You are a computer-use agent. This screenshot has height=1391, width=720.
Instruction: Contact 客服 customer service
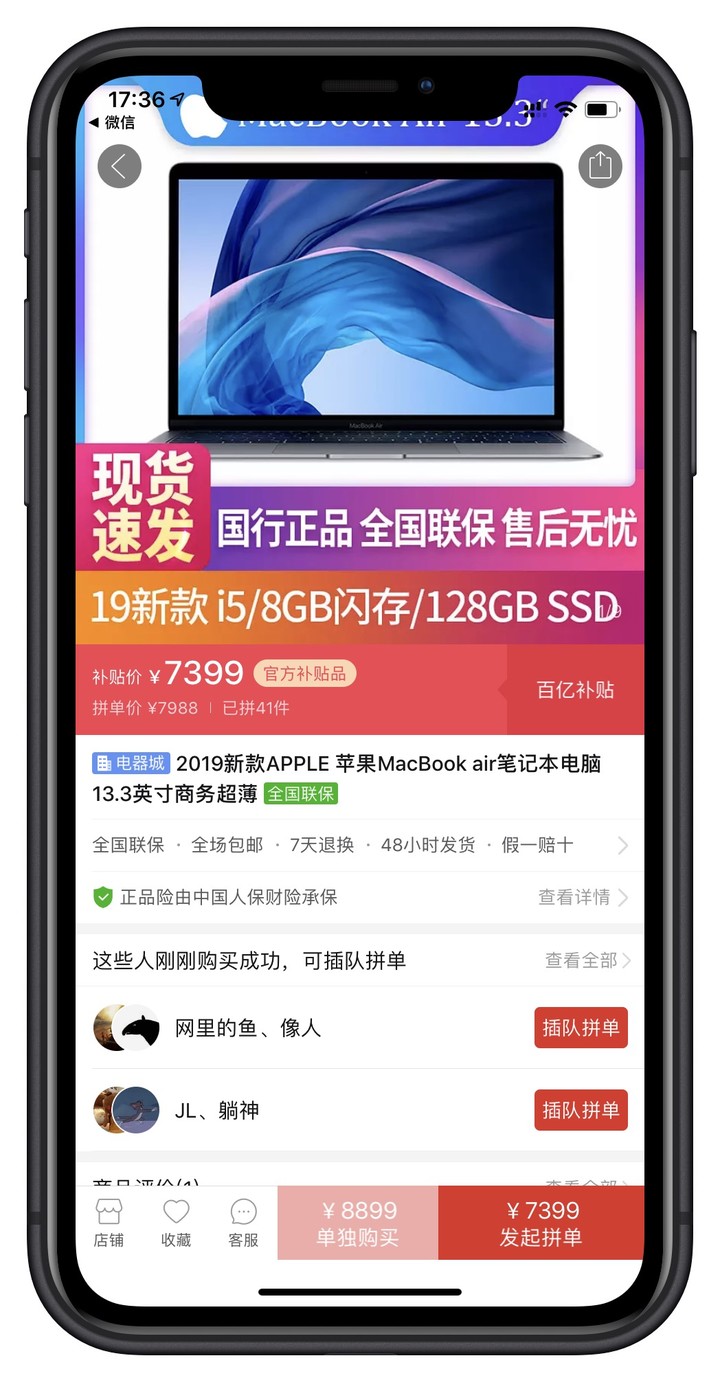[x=243, y=1224]
